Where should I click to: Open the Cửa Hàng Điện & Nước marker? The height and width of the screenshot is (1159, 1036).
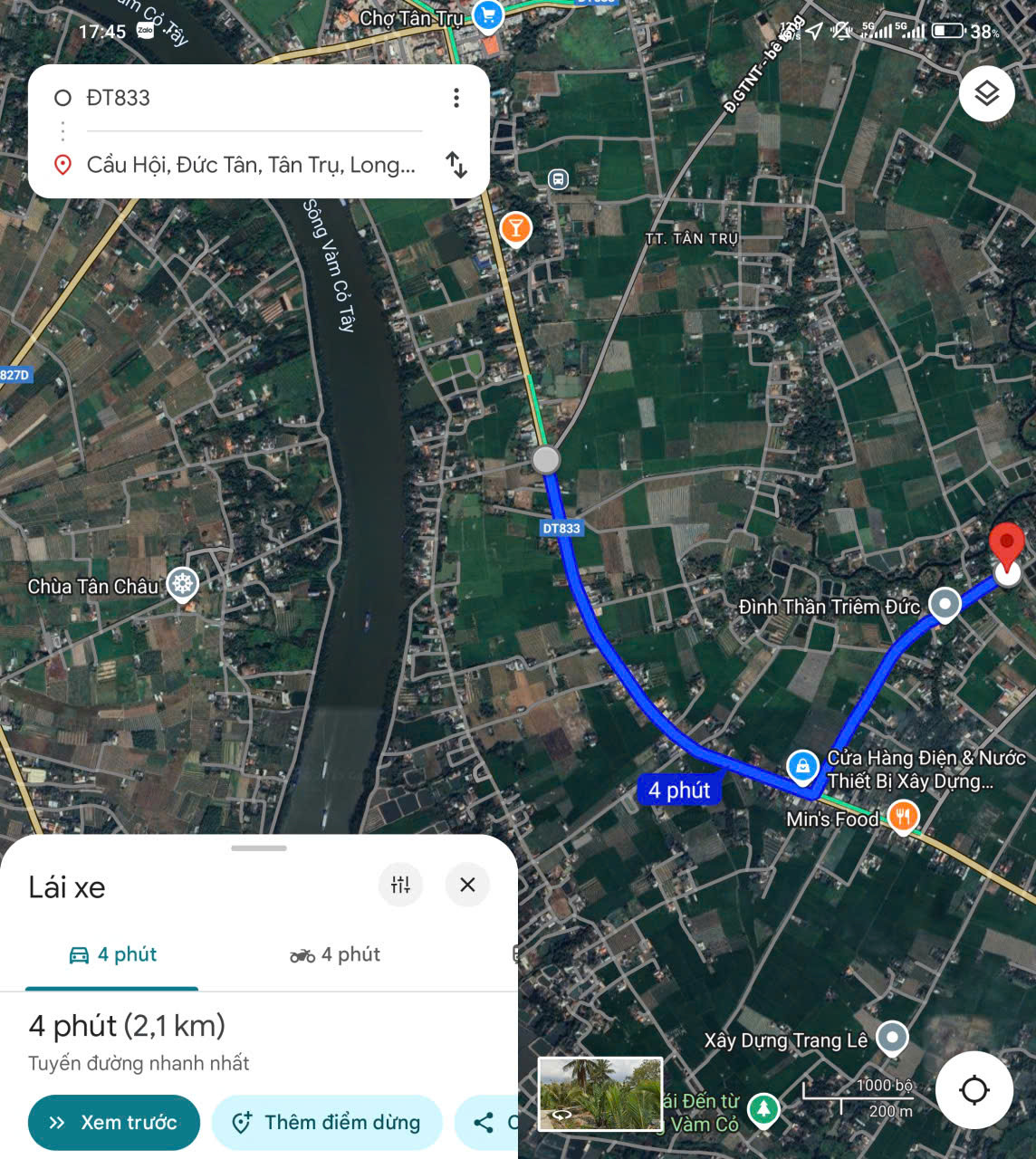(x=802, y=767)
